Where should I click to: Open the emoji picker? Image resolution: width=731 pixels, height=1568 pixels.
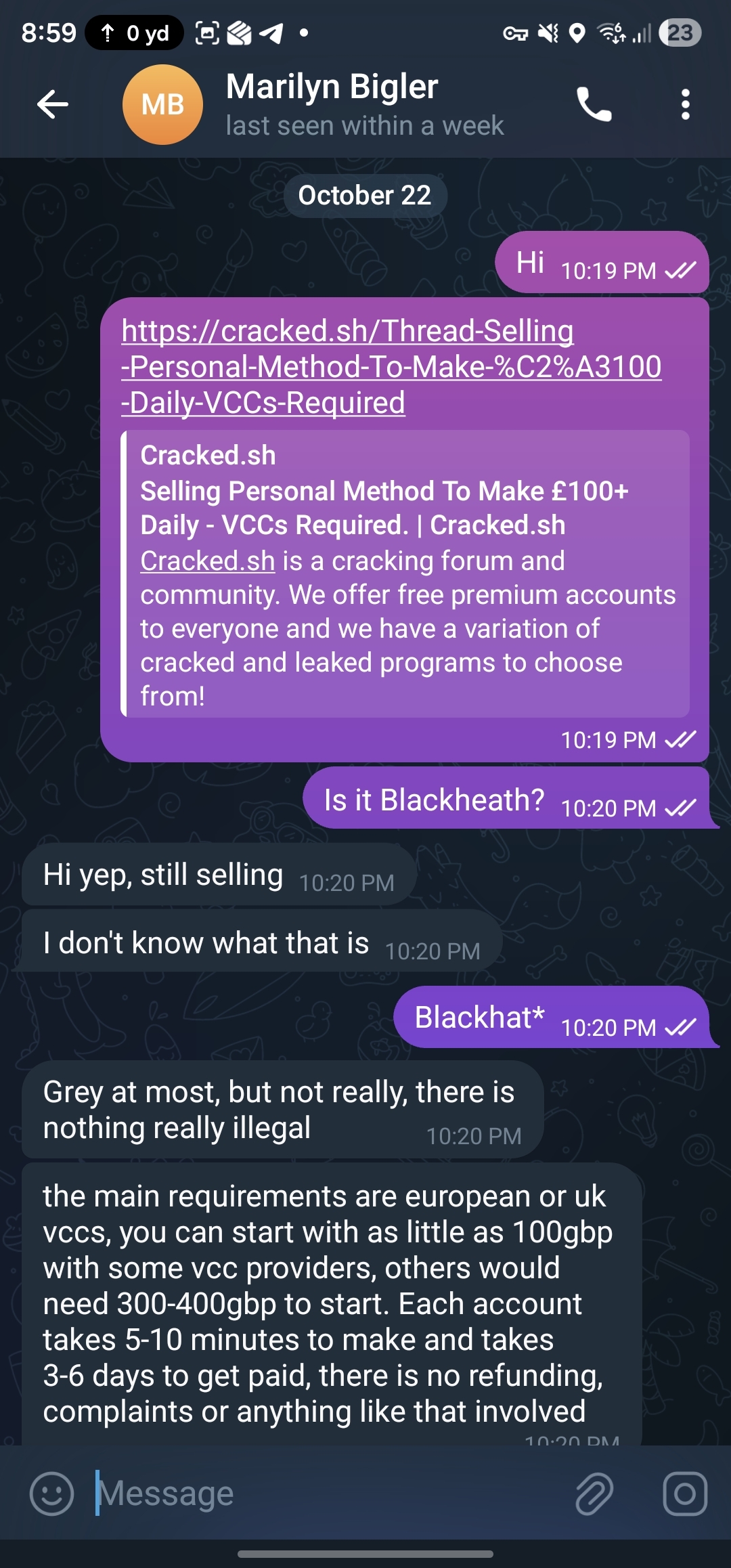tap(51, 1494)
